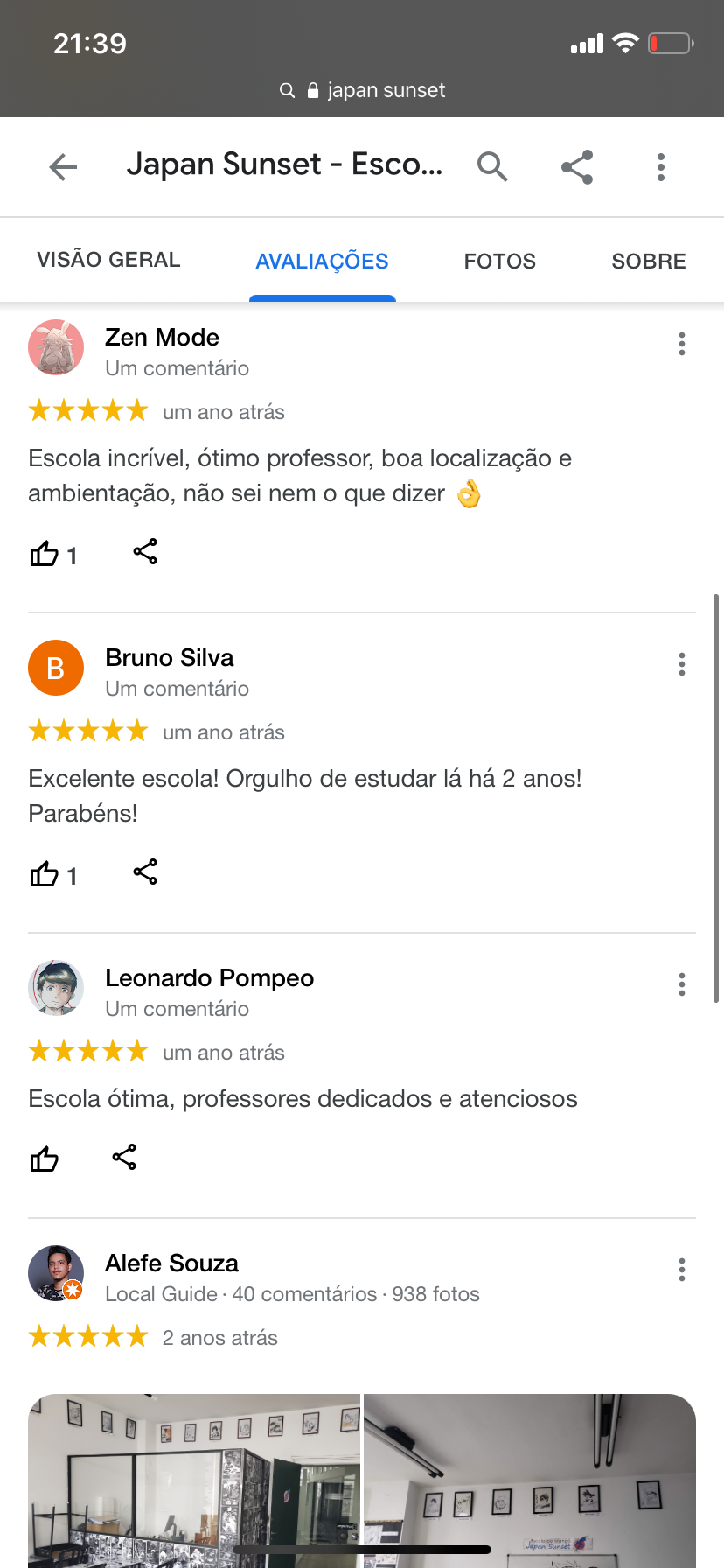Viewport: 724px width, 1568px height.
Task: Open options for Zen Mode's review
Action: (x=682, y=344)
